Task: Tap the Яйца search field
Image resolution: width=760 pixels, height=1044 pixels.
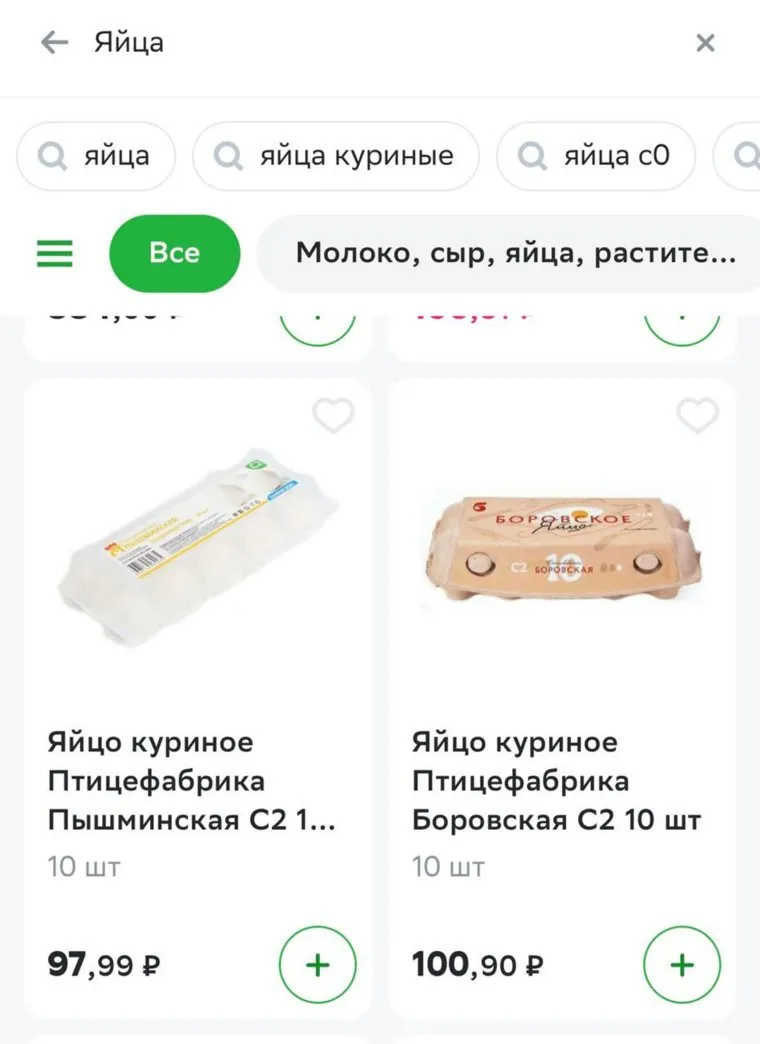Action: [x=380, y=43]
